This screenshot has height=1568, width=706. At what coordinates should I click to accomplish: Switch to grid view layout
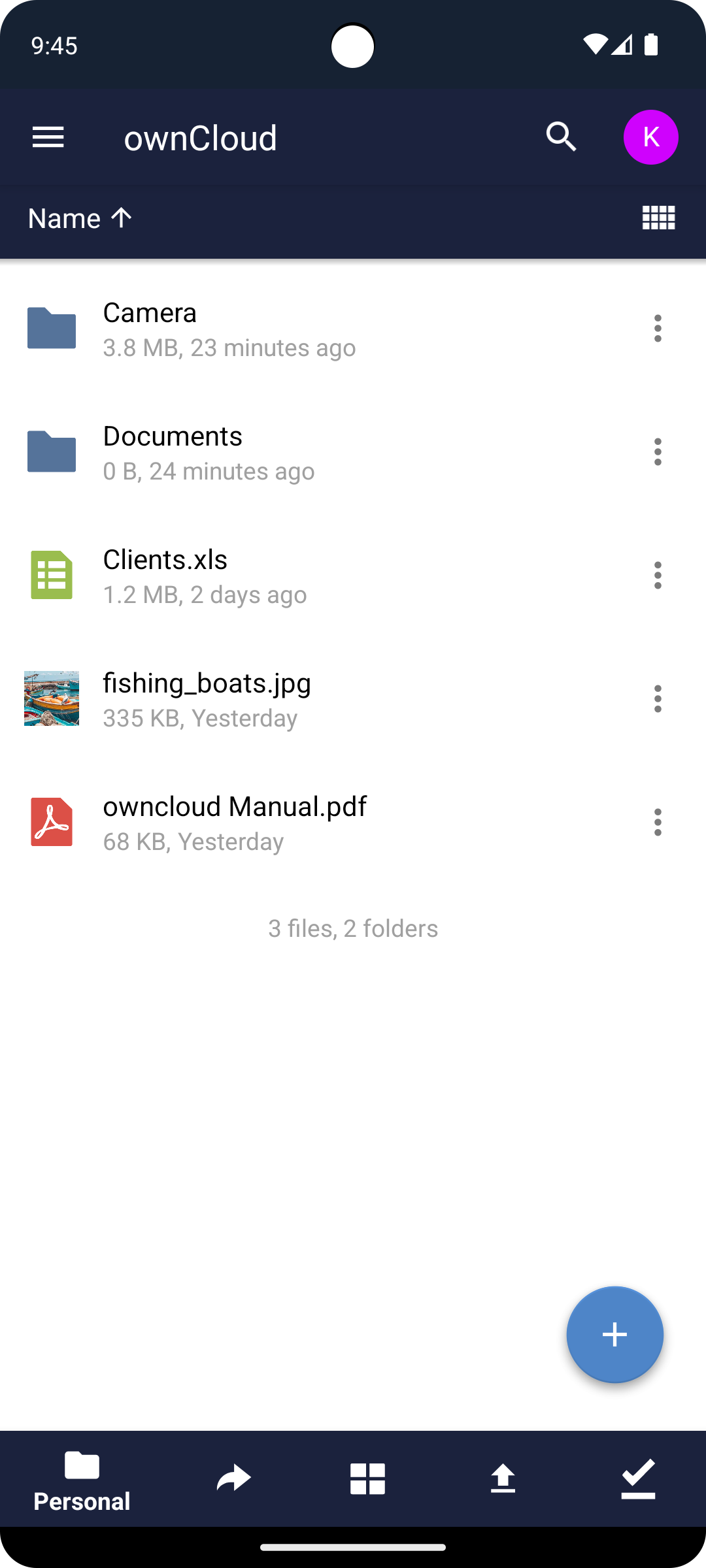point(658,218)
